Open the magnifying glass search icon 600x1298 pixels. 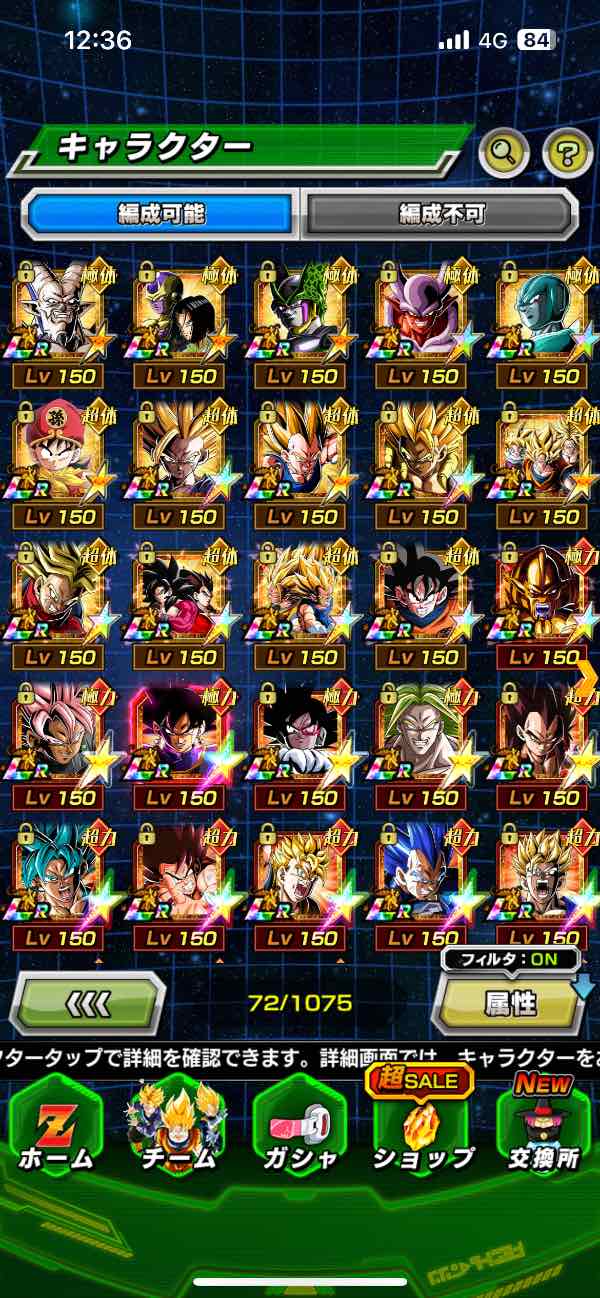504,153
